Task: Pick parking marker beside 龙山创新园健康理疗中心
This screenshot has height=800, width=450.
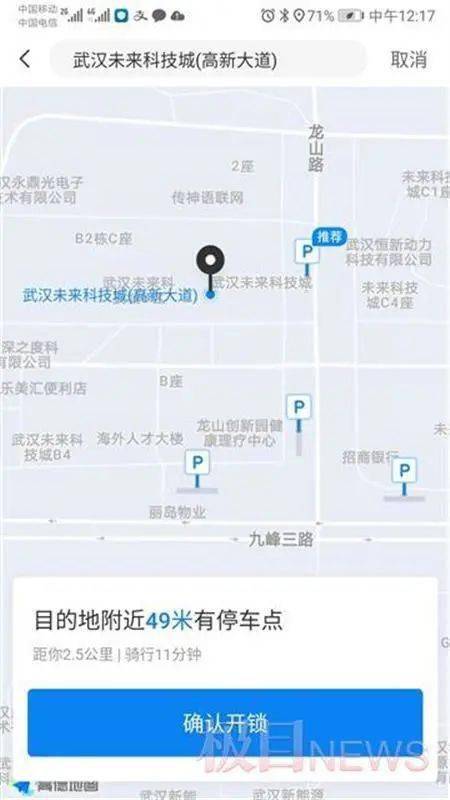Action: pos(298,413)
